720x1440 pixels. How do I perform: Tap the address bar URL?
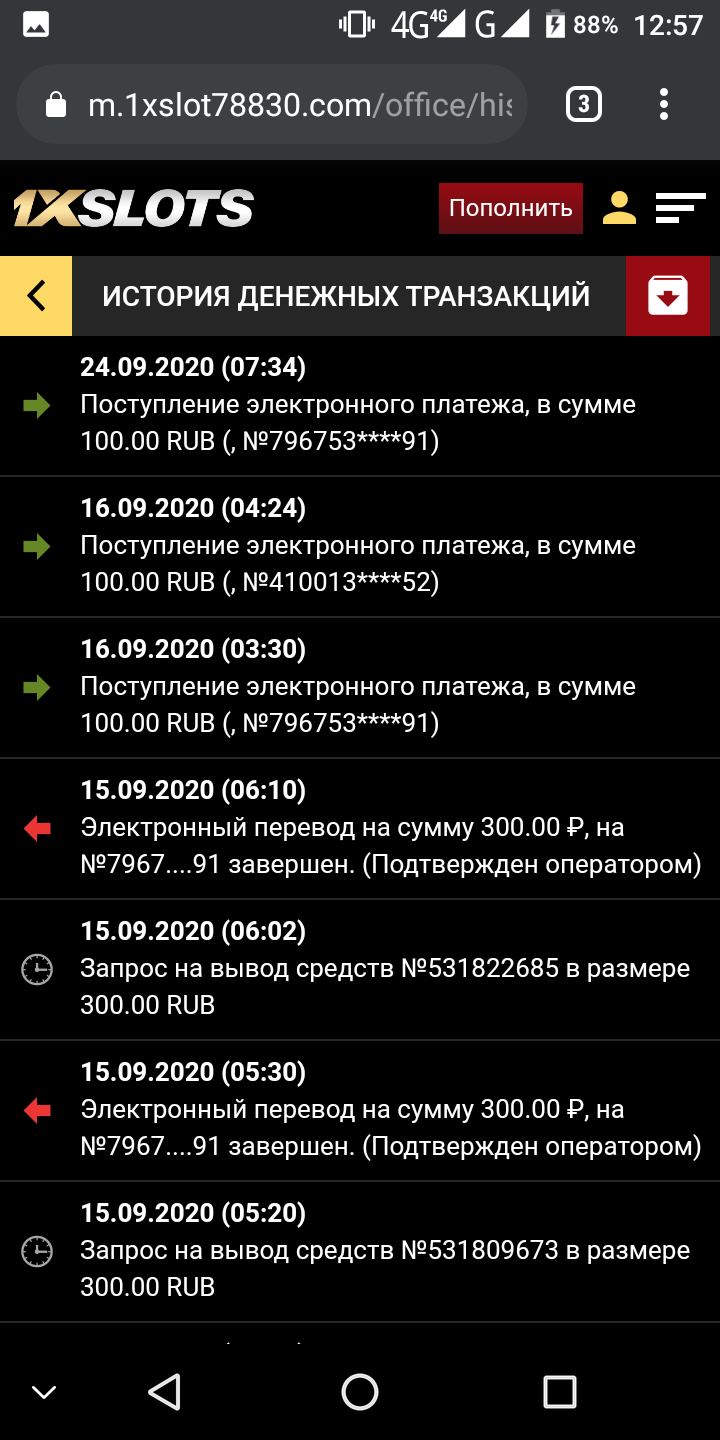(x=300, y=105)
